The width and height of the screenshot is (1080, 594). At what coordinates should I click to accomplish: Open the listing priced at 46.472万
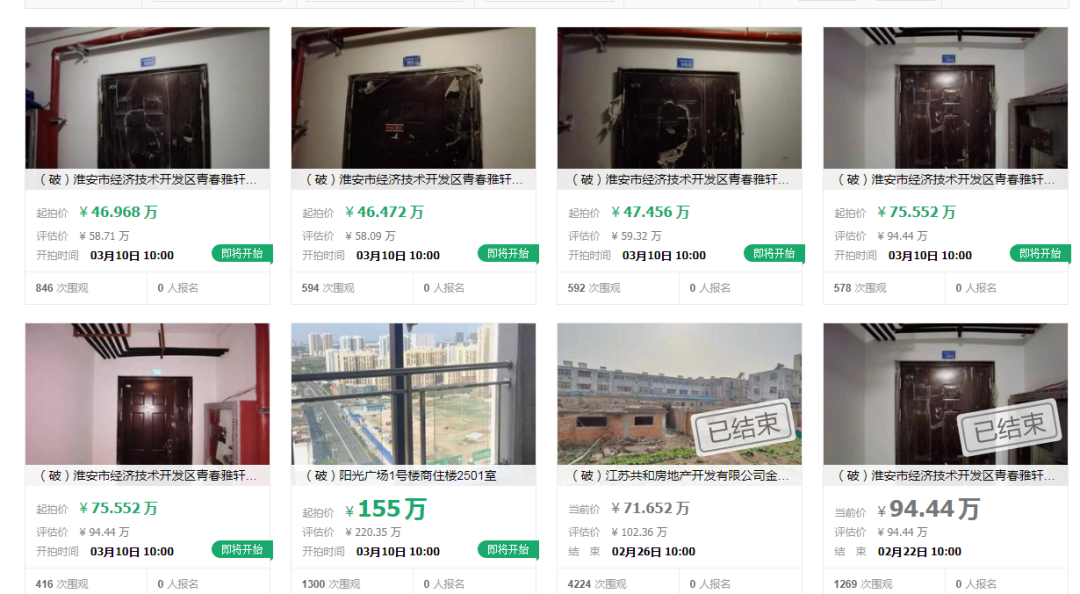pos(413,180)
